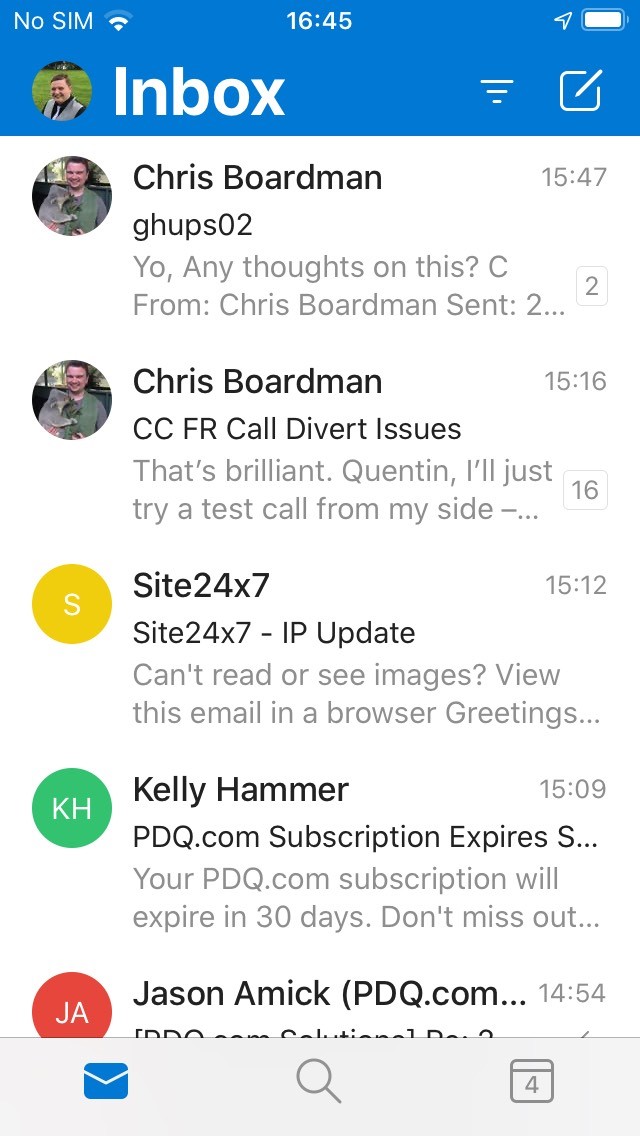
Task: Open the account profile avatar menu
Action: 62,91
